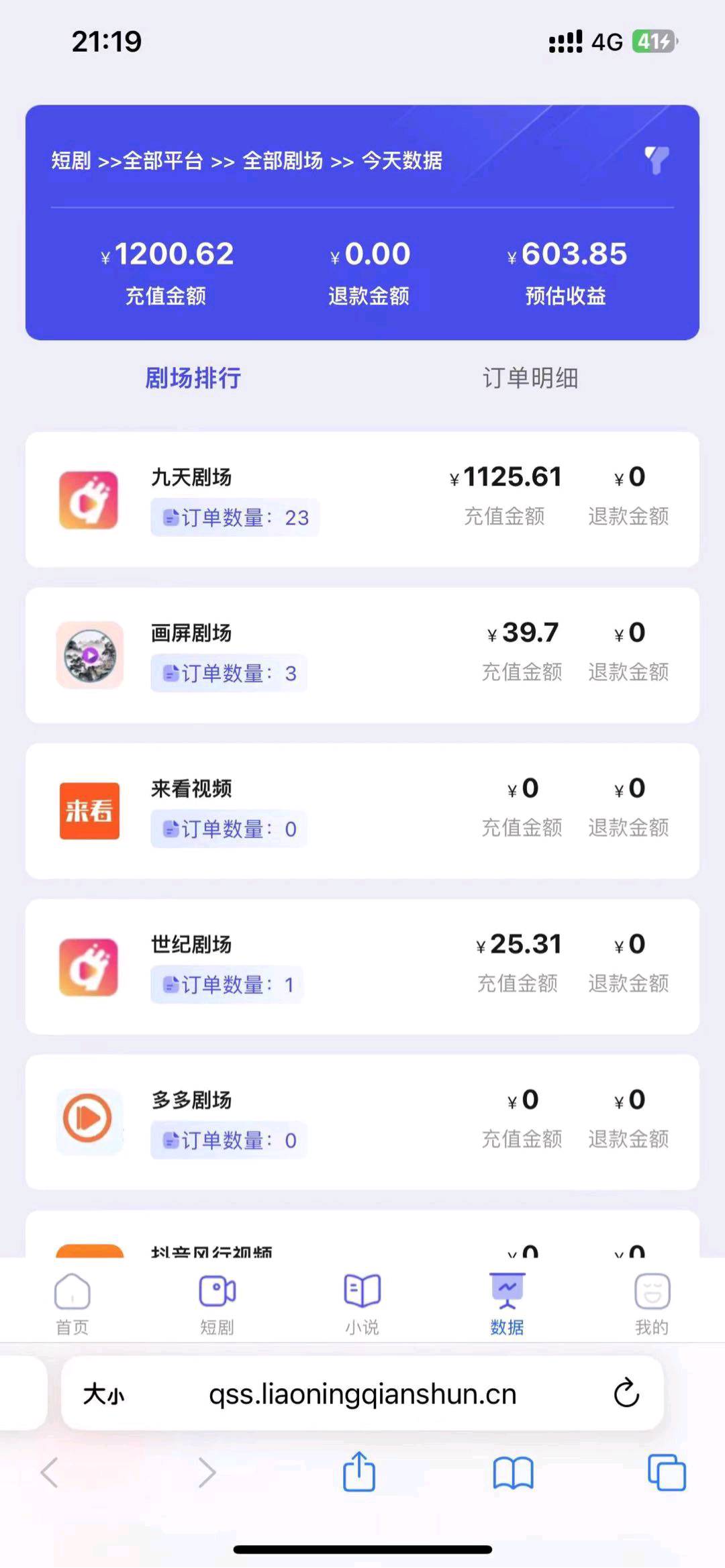Go back to the previous page

click(x=50, y=1473)
